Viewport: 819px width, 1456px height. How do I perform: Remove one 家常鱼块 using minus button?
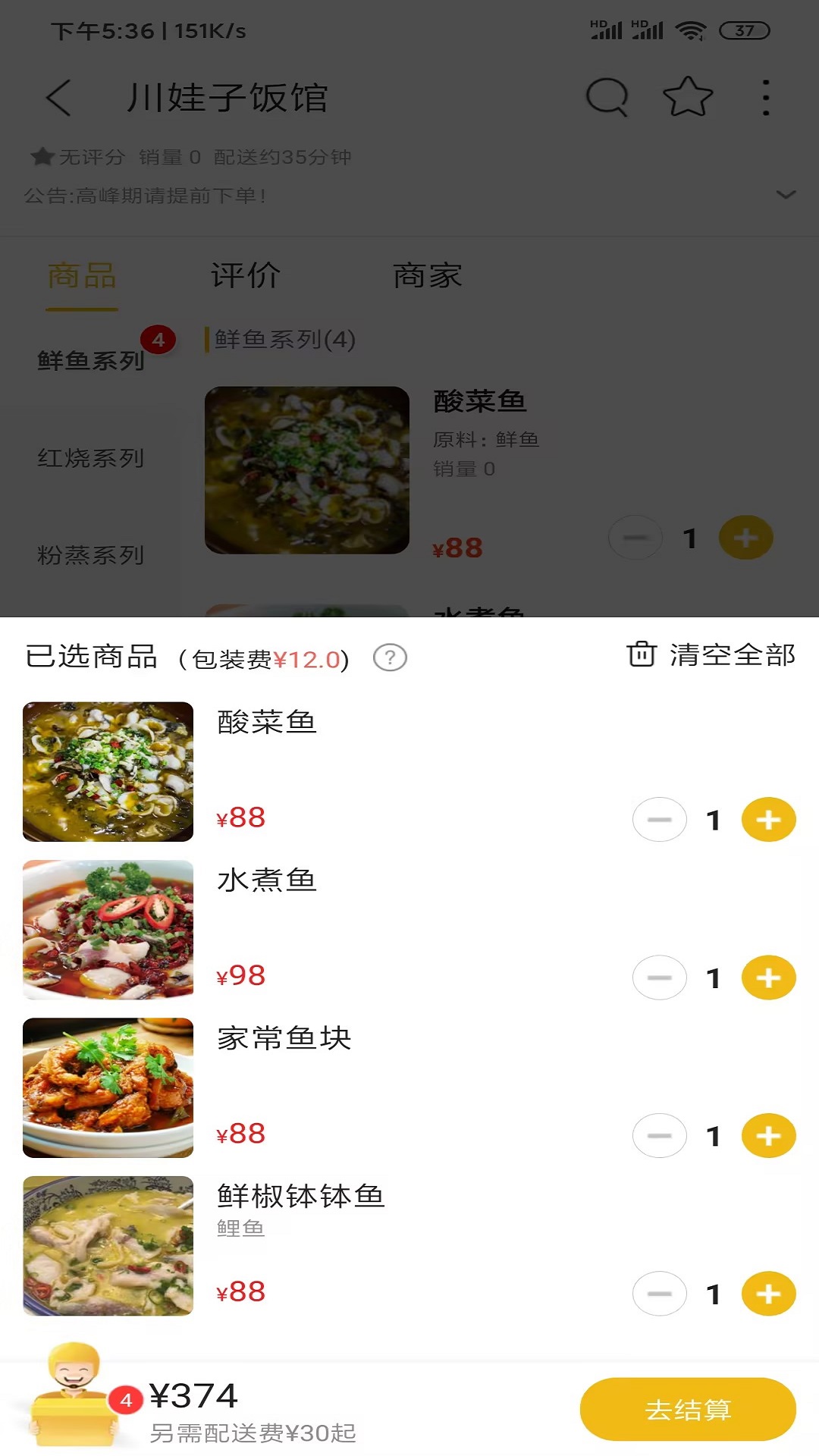pos(659,1136)
